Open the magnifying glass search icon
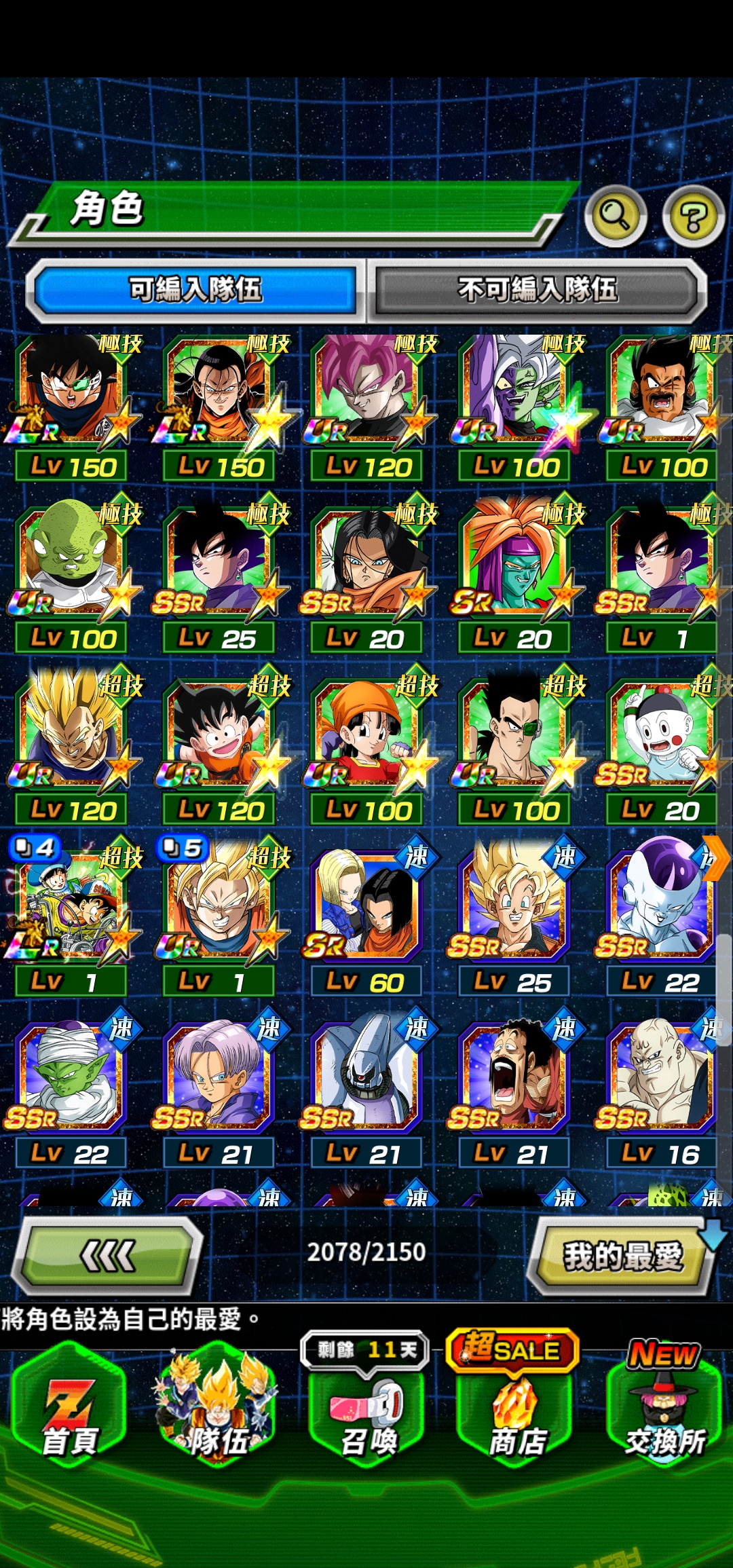 pyautogui.click(x=615, y=216)
